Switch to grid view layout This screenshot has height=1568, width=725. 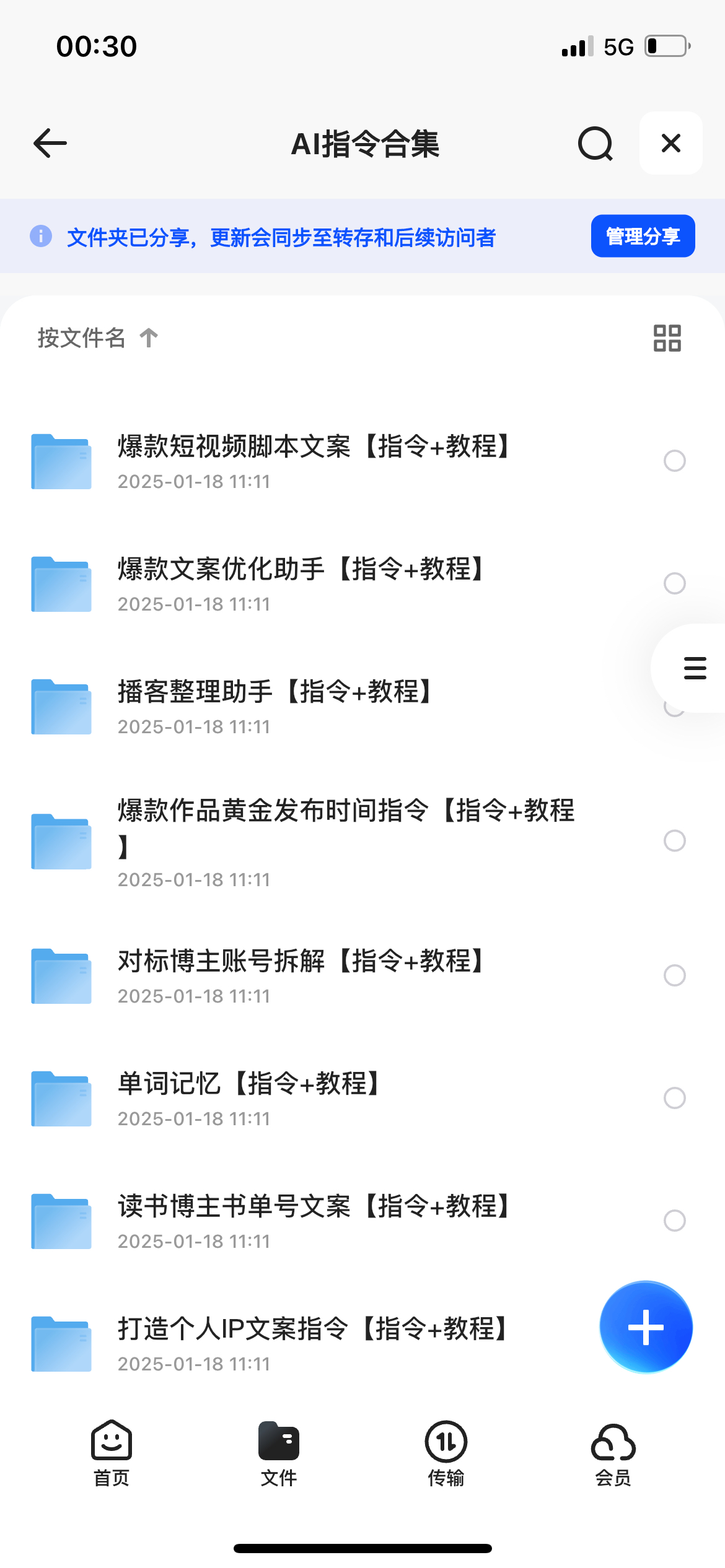pos(667,338)
